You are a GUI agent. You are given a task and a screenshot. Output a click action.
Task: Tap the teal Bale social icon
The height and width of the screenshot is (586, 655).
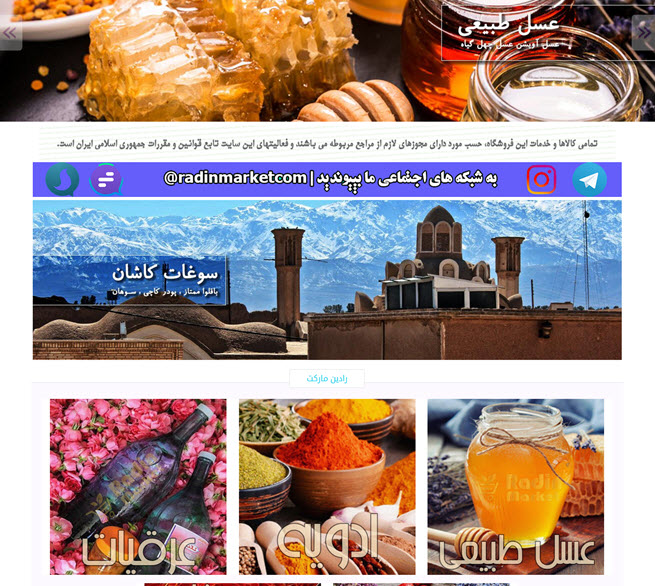pyautogui.click(x=62, y=180)
